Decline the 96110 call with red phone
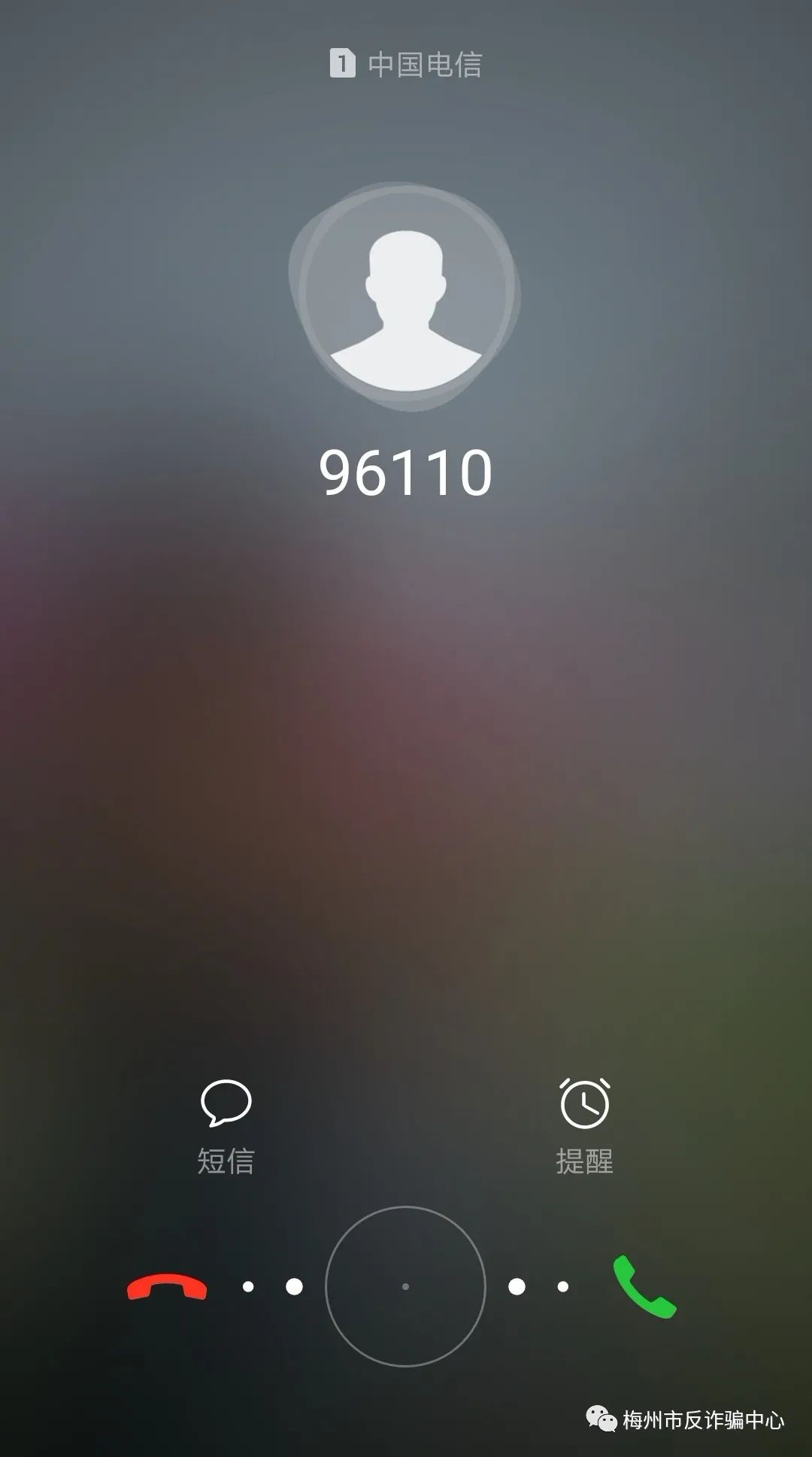 167,1287
